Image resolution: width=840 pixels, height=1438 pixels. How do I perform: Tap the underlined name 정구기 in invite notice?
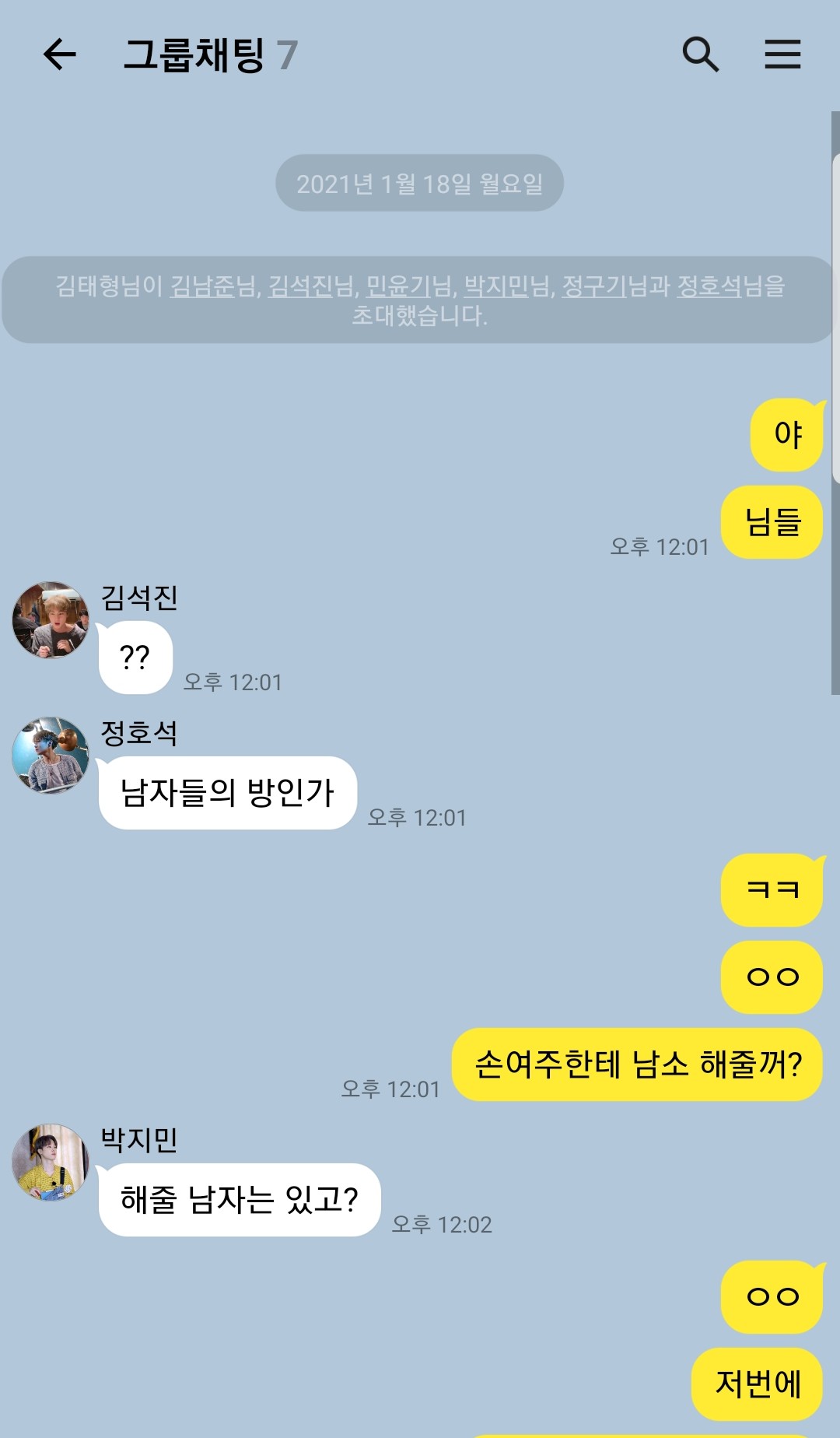pyautogui.click(x=594, y=286)
